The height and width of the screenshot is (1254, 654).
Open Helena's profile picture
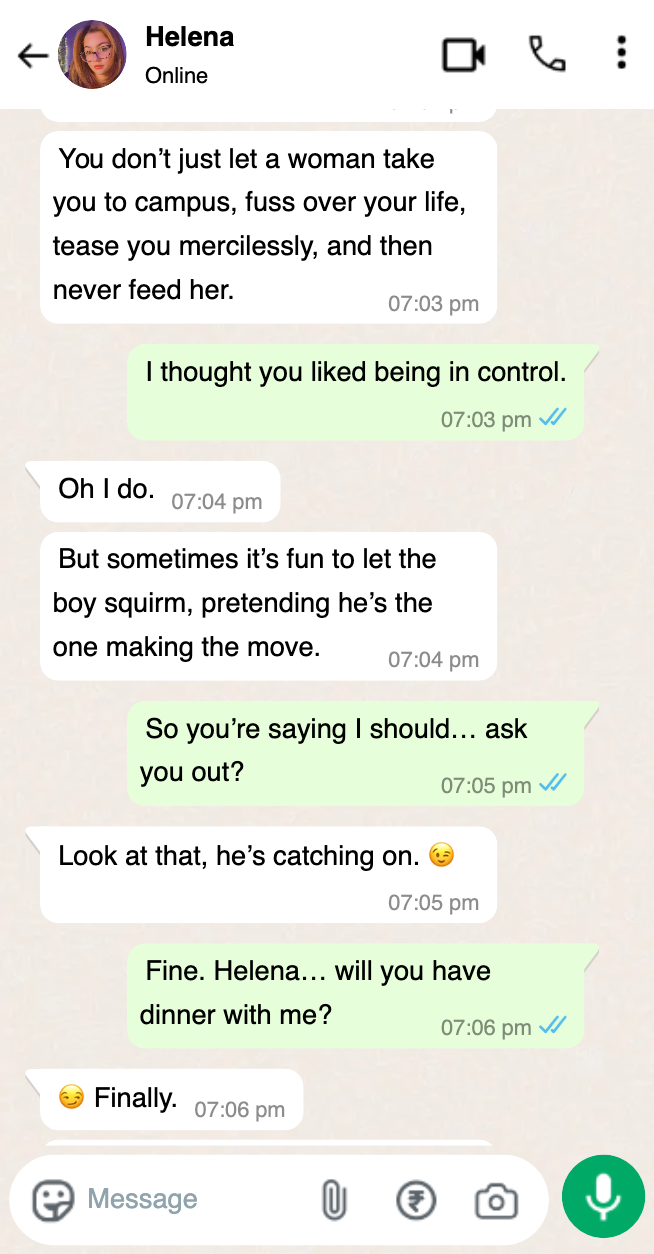pyautogui.click(x=92, y=55)
